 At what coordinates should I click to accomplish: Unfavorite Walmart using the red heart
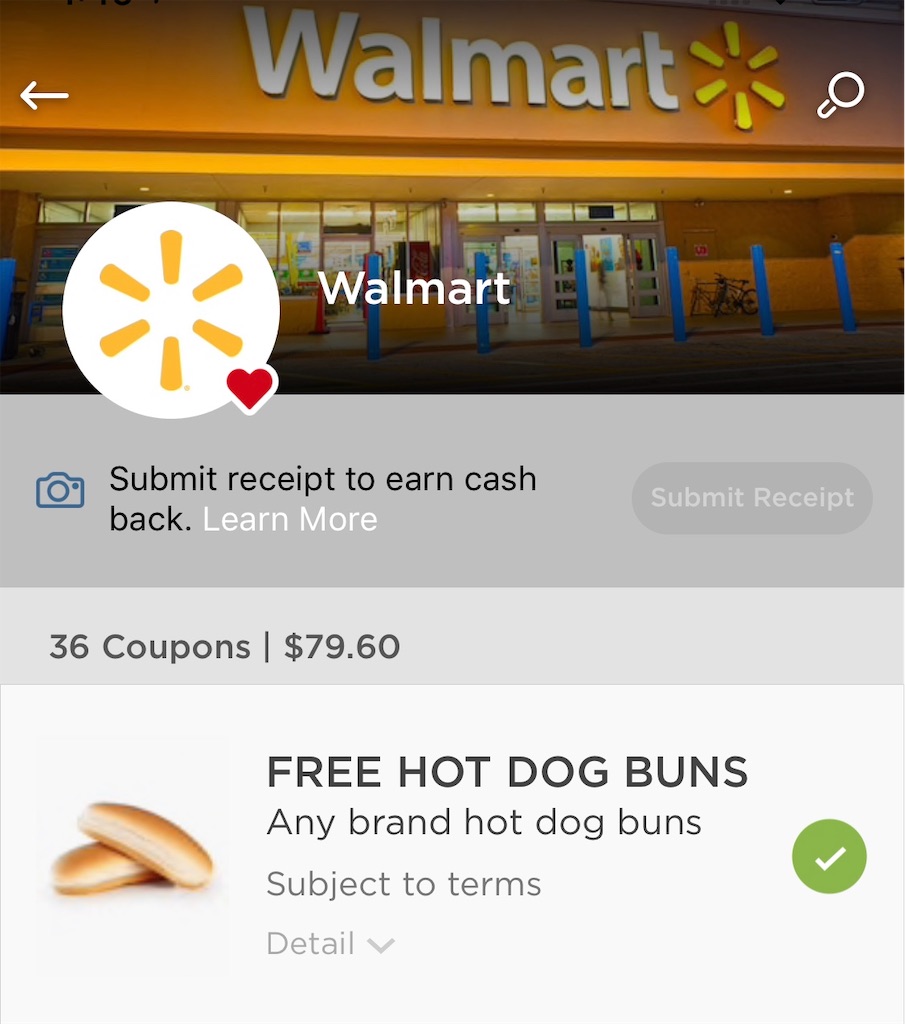pyautogui.click(x=250, y=388)
